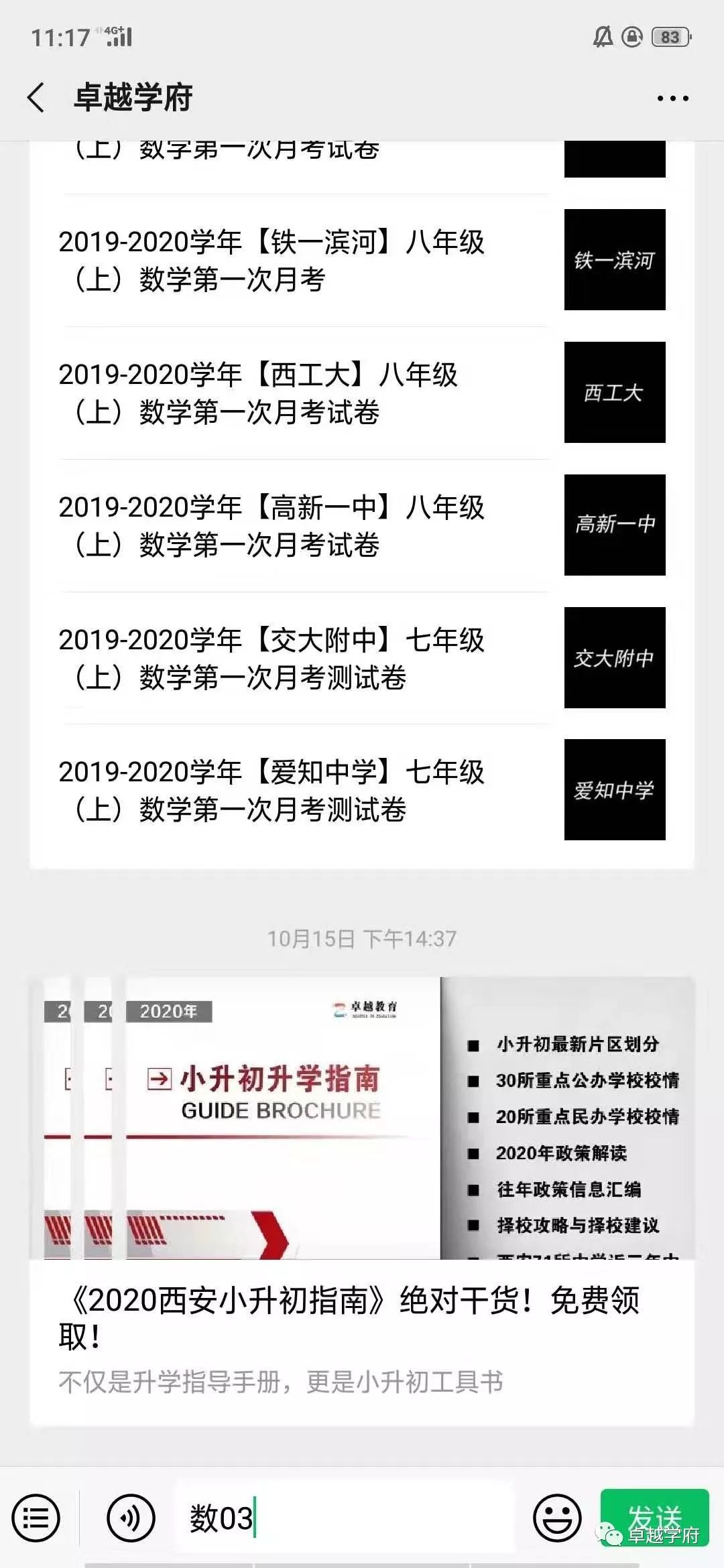Screen dimensions: 724x1568
Task: Open 【爱知中学】七年级数学月考测试卷 article
Action: tap(362, 791)
